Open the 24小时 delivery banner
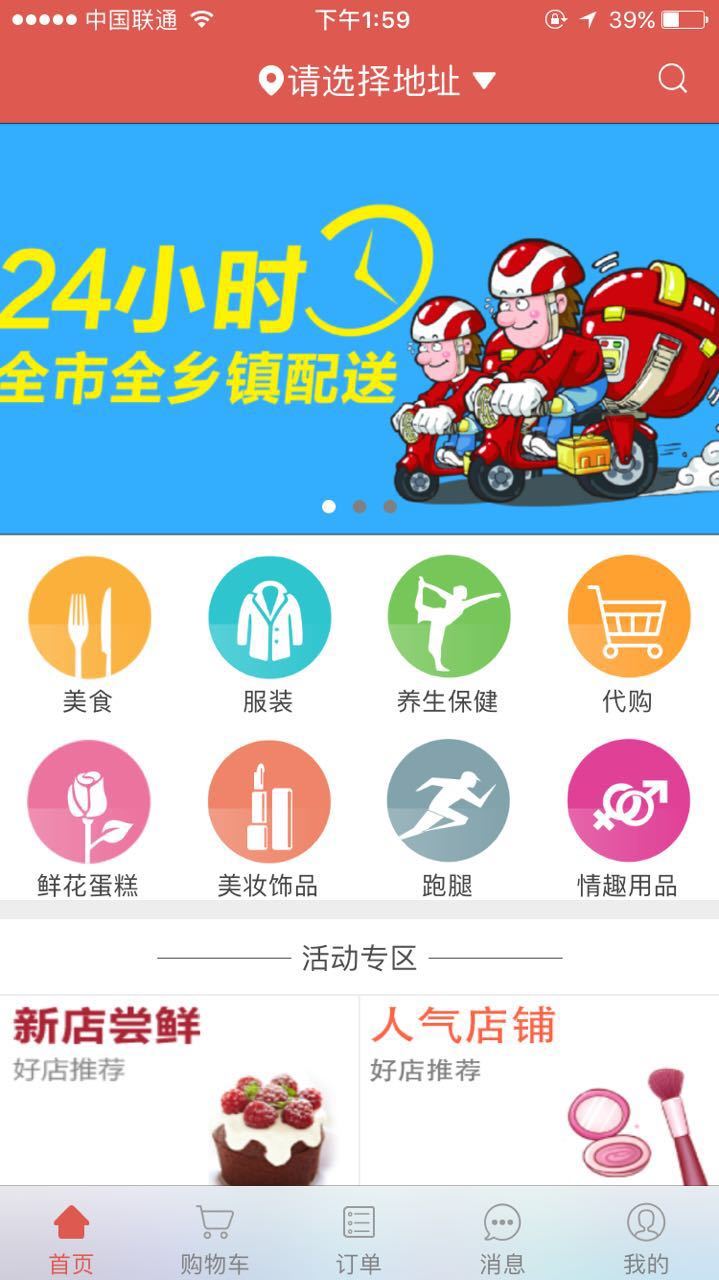Screen dimensions: 719x1280 pos(359,328)
